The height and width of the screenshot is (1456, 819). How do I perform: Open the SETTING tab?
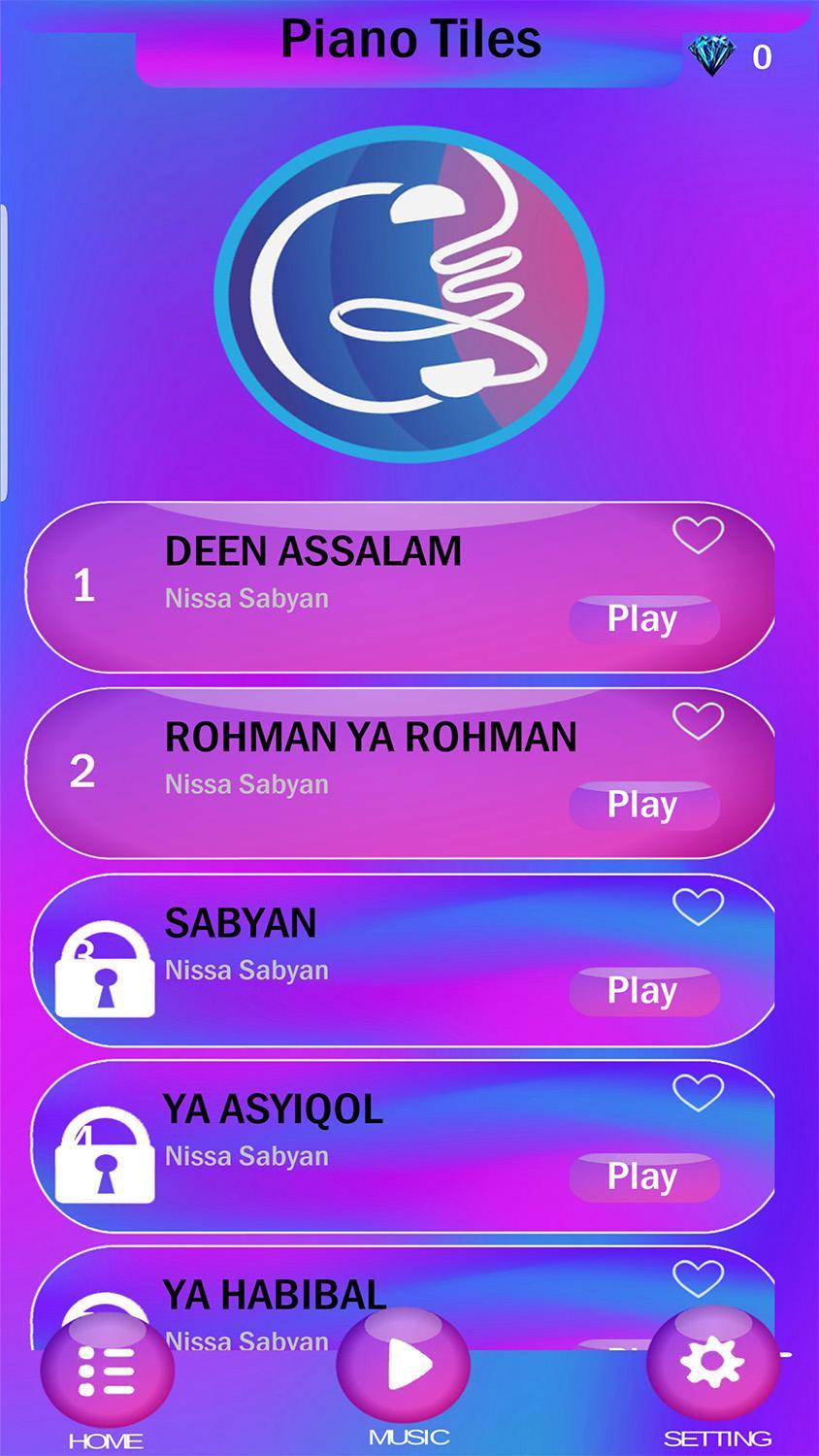712,1369
